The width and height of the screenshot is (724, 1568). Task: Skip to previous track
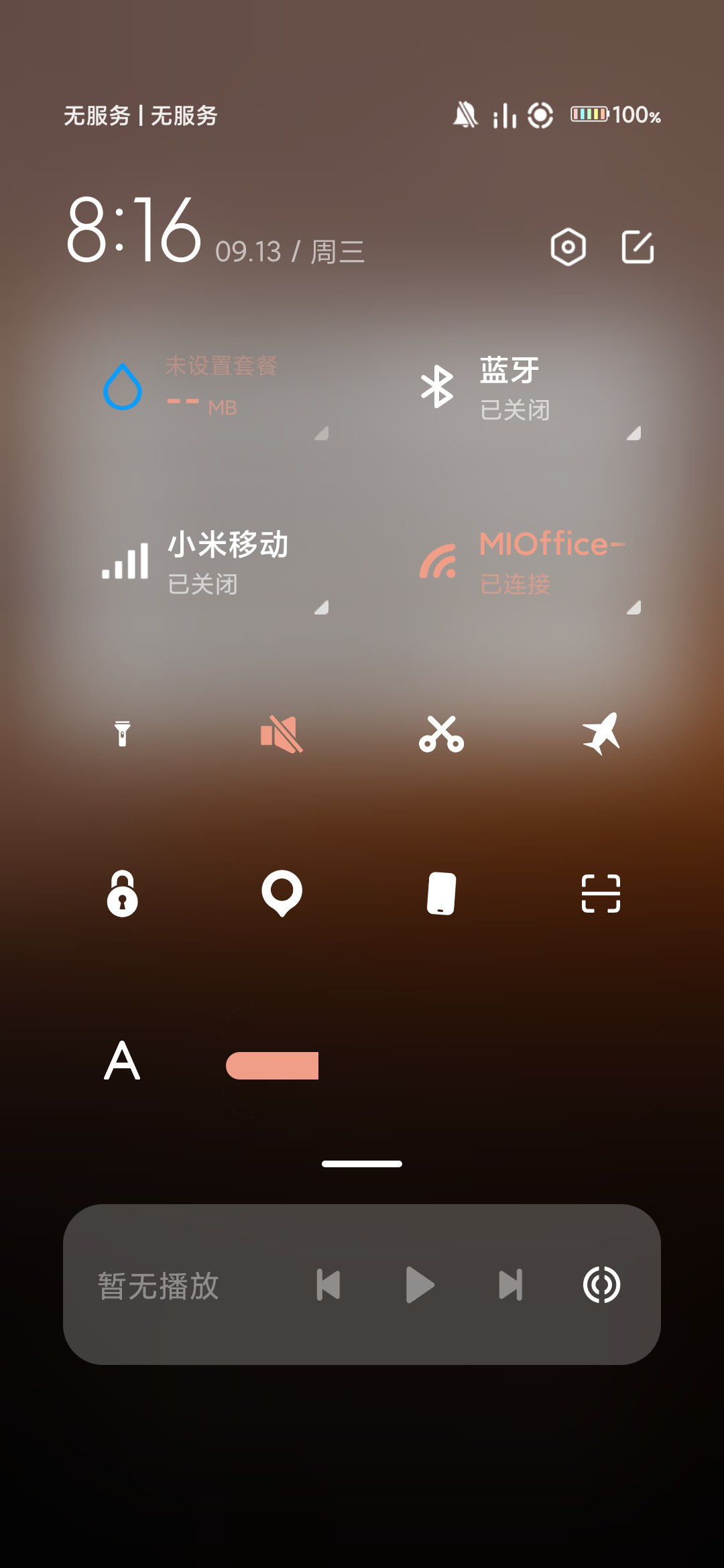[328, 1285]
